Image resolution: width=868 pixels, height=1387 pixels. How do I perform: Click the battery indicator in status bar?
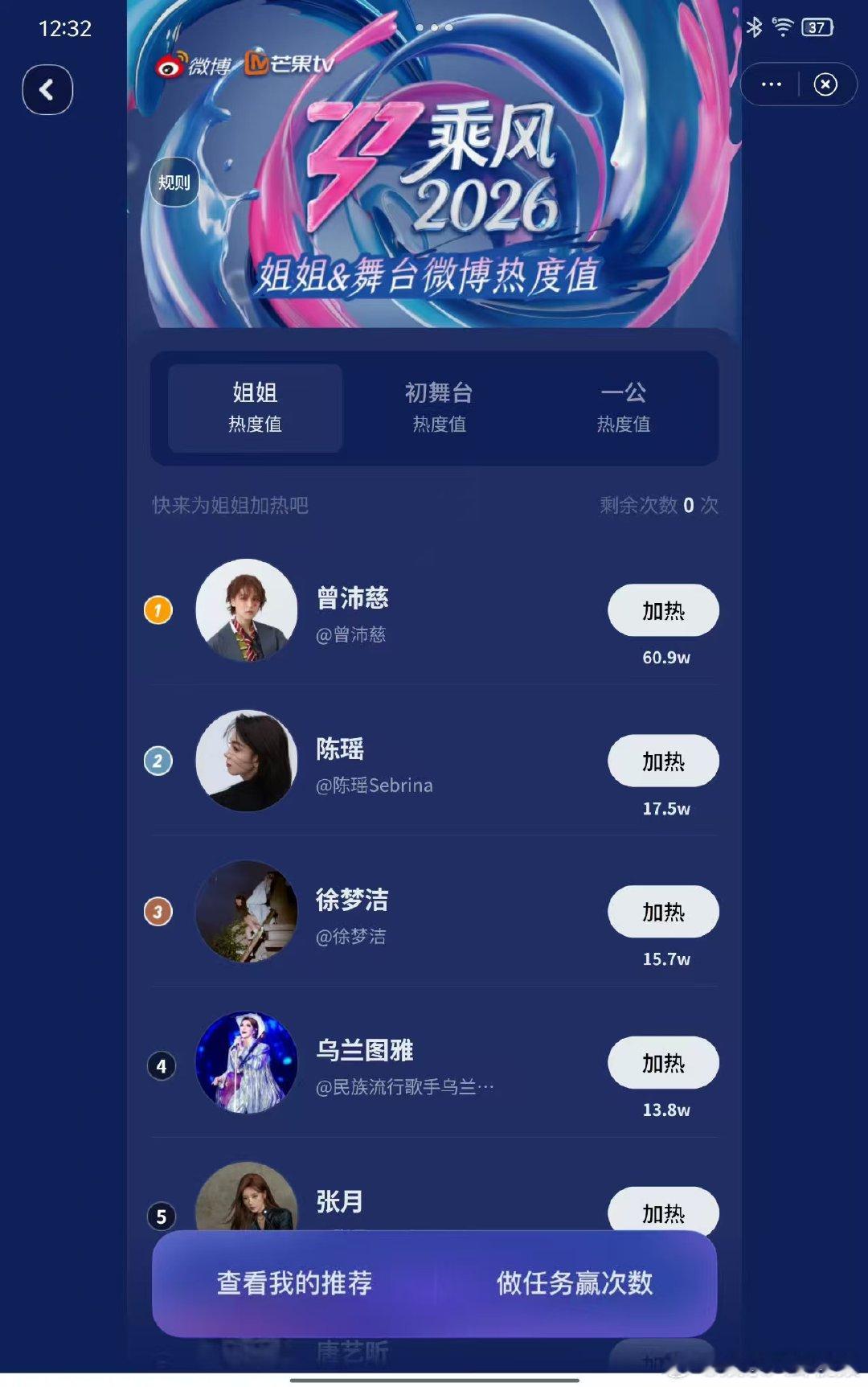pos(817,26)
